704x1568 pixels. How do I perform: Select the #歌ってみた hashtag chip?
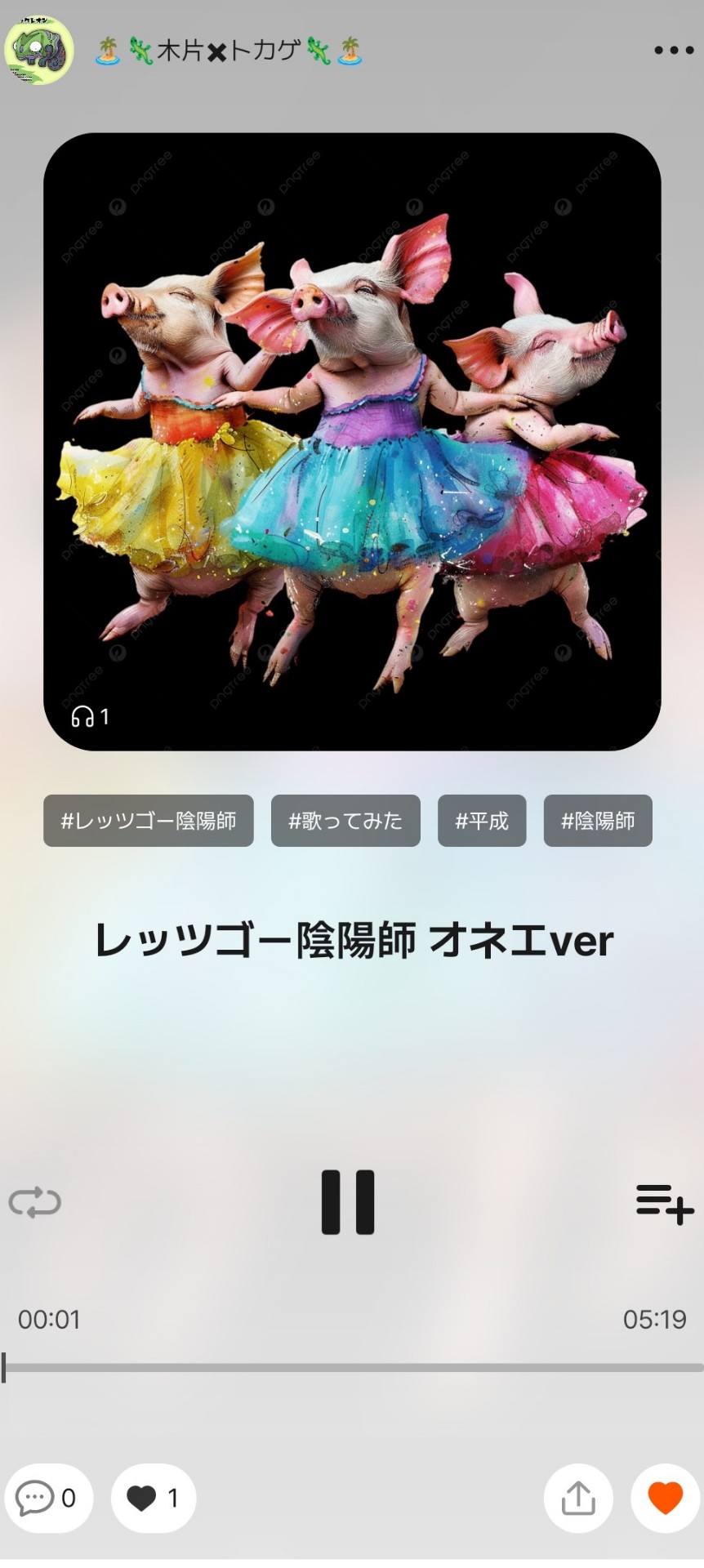pos(345,821)
